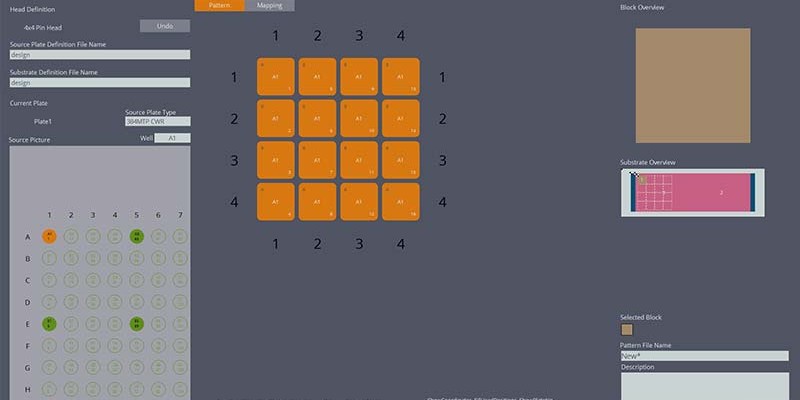Select pattern cell numbered 16
This screenshot has height=400, width=800.
(400, 202)
